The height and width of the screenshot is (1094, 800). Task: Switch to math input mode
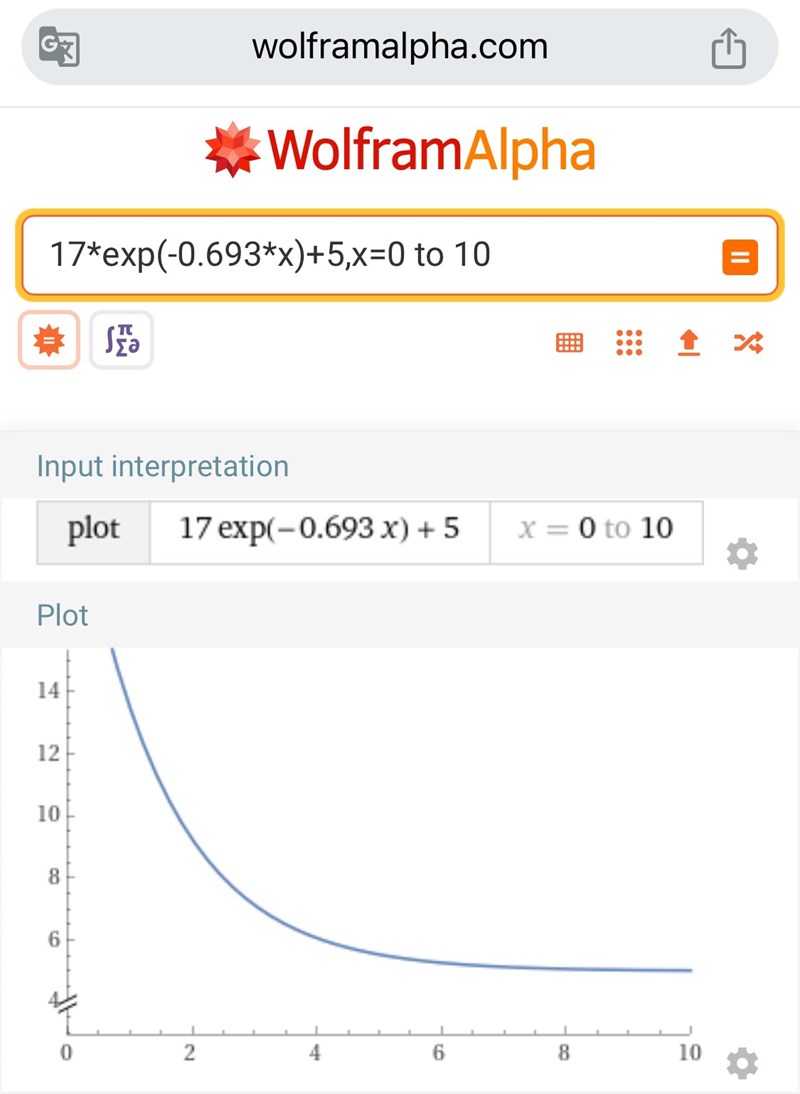122,341
